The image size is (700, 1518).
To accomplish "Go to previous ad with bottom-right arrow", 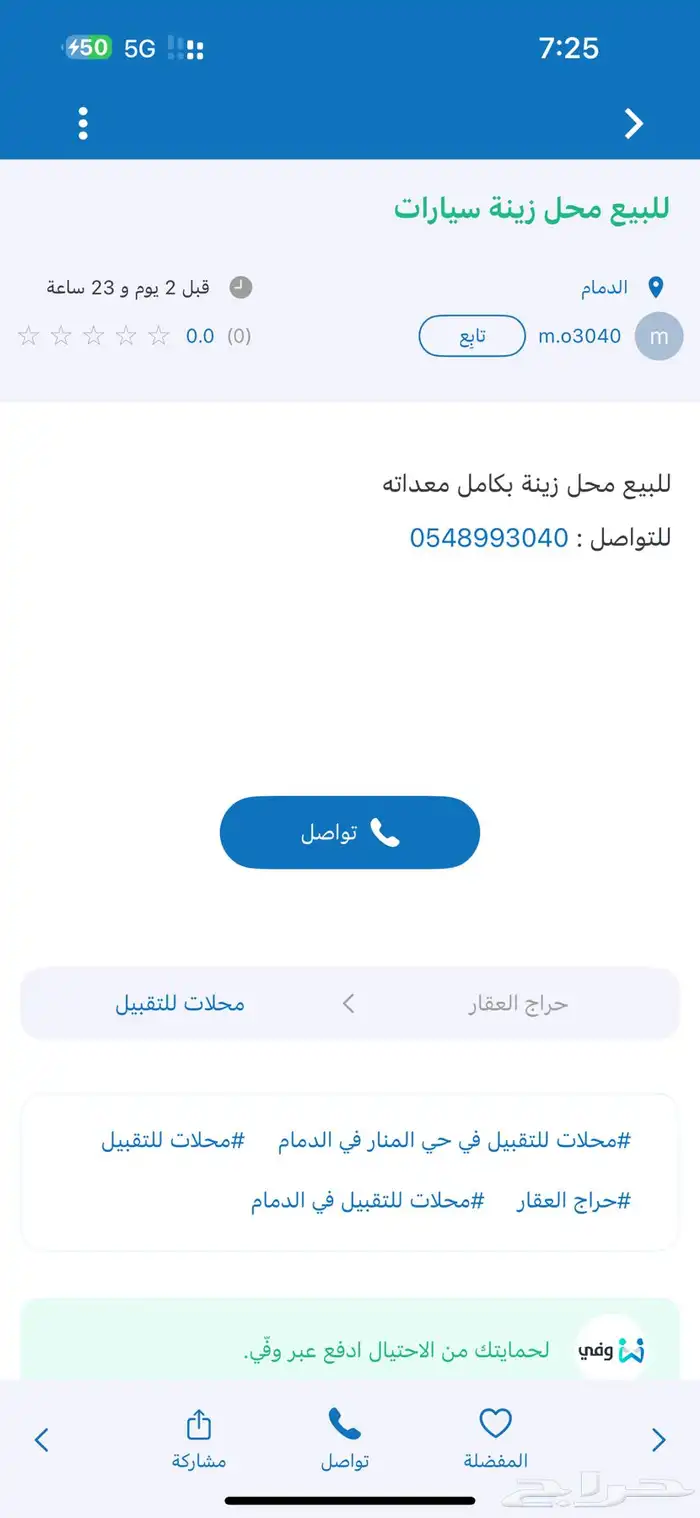I will (659, 1440).
